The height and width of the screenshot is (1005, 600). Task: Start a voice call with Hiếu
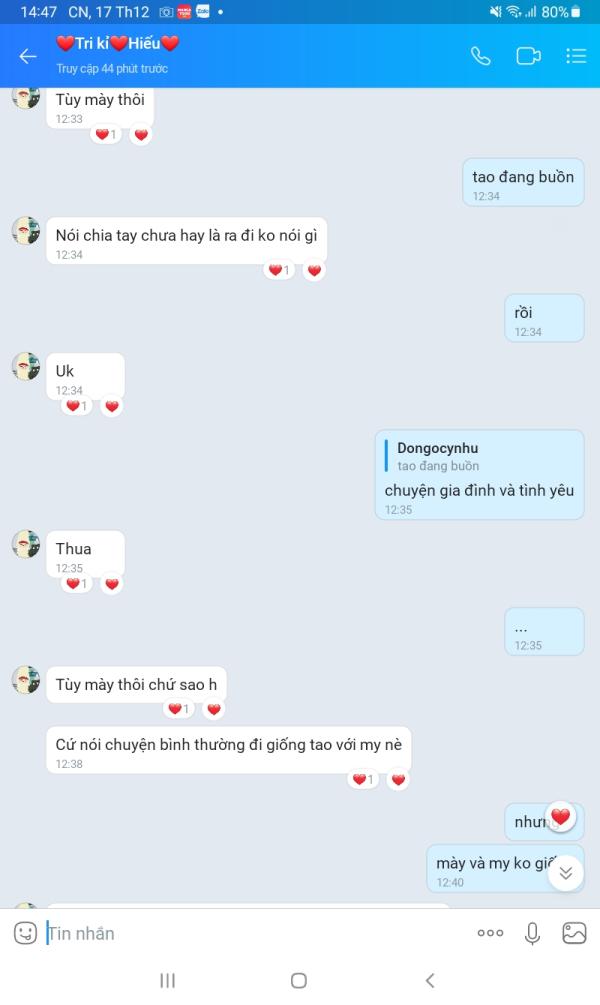point(481,56)
